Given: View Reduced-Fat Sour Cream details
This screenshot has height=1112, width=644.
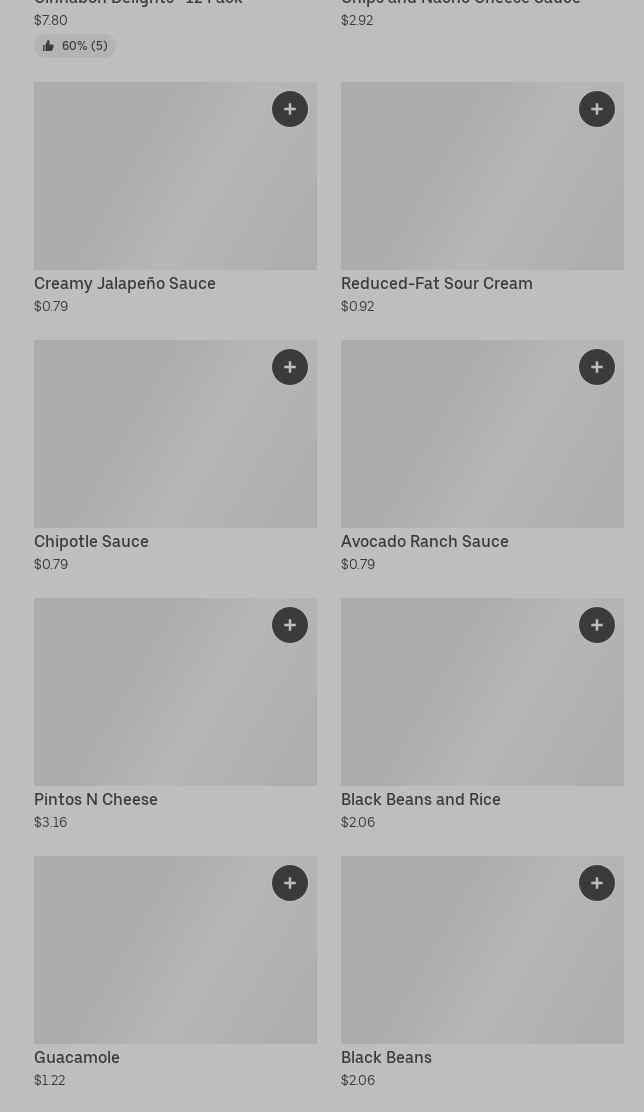Looking at the screenshot, I should (482, 199).
